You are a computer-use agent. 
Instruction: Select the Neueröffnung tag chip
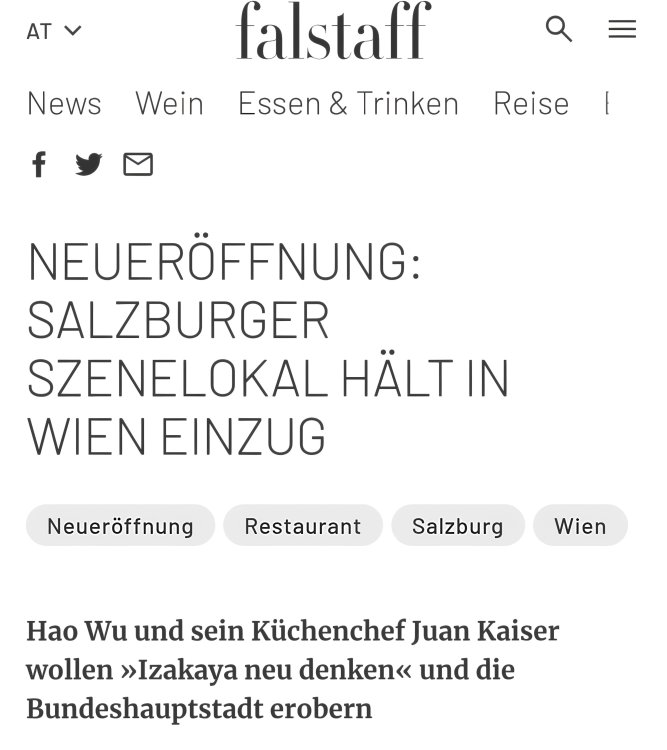click(120, 525)
